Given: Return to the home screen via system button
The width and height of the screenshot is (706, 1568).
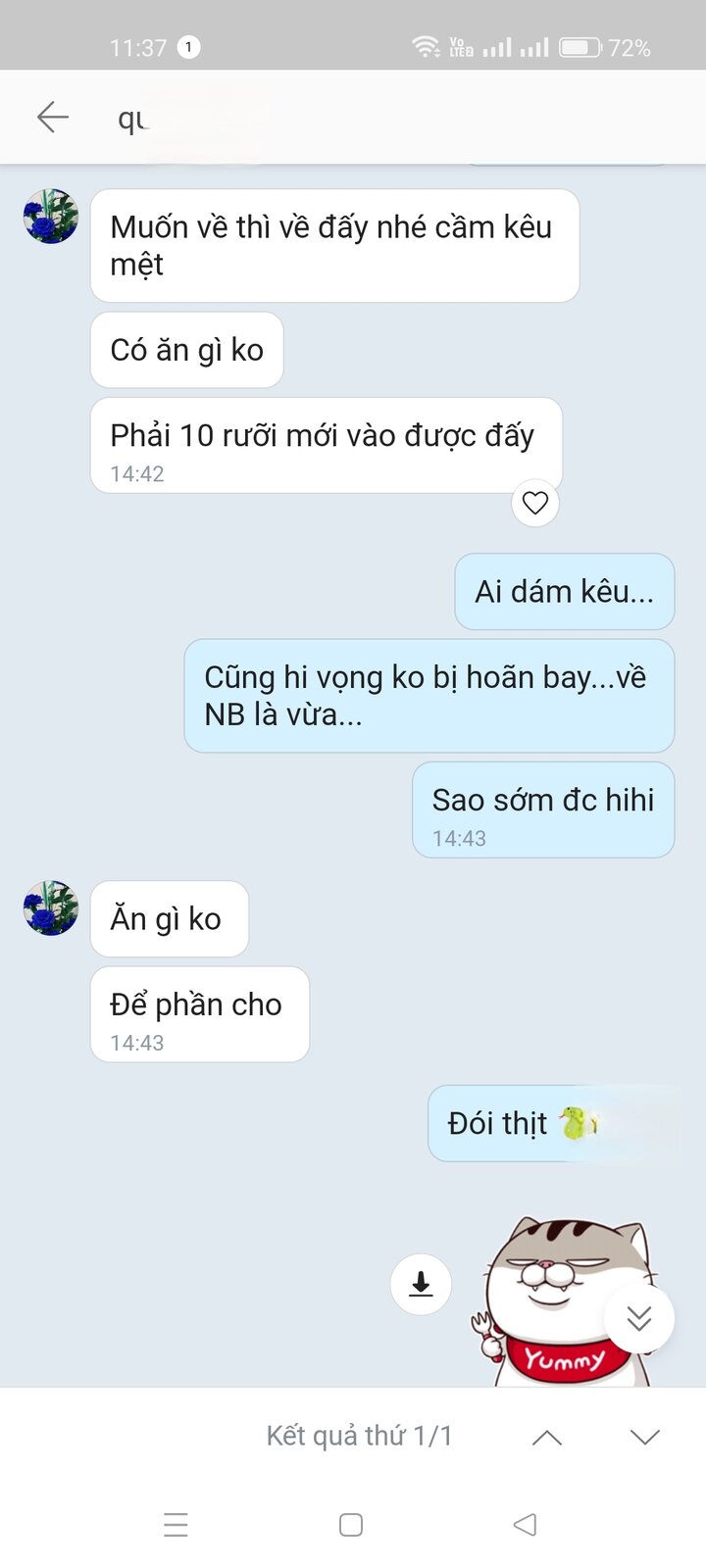Looking at the screenshot, I should tap(351, 1525).
